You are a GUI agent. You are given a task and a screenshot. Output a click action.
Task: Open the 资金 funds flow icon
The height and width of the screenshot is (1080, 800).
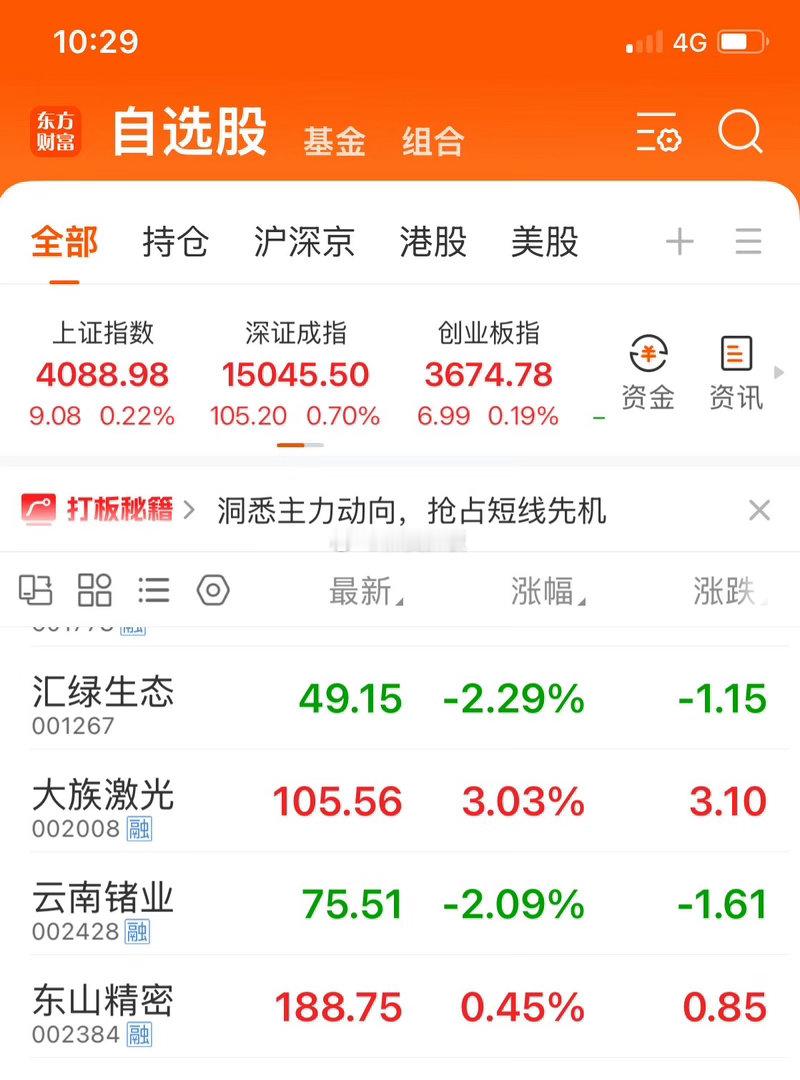(647, 369)
